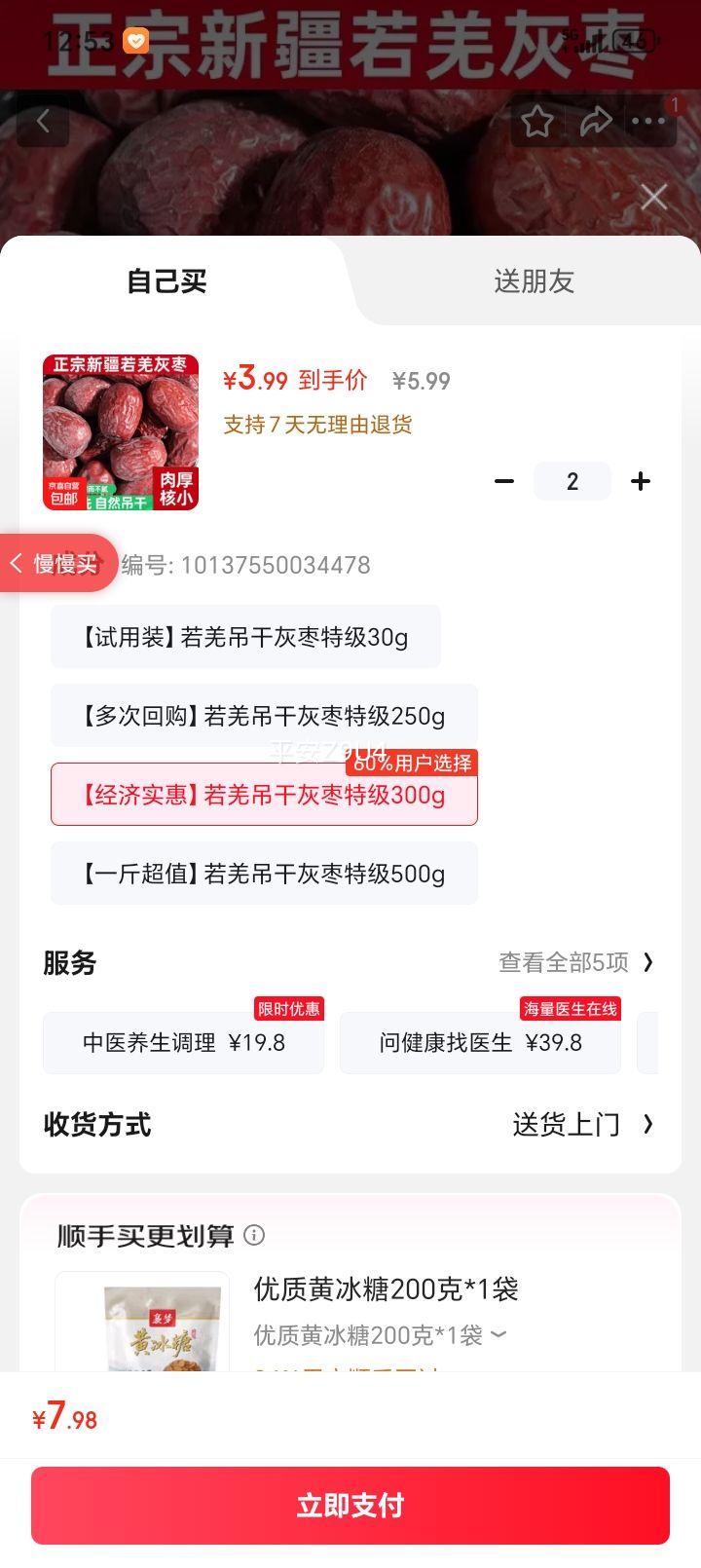Select the 【一斤超值】500g size option
Viewport: 701px width, 1568px height.
[263, 874]
